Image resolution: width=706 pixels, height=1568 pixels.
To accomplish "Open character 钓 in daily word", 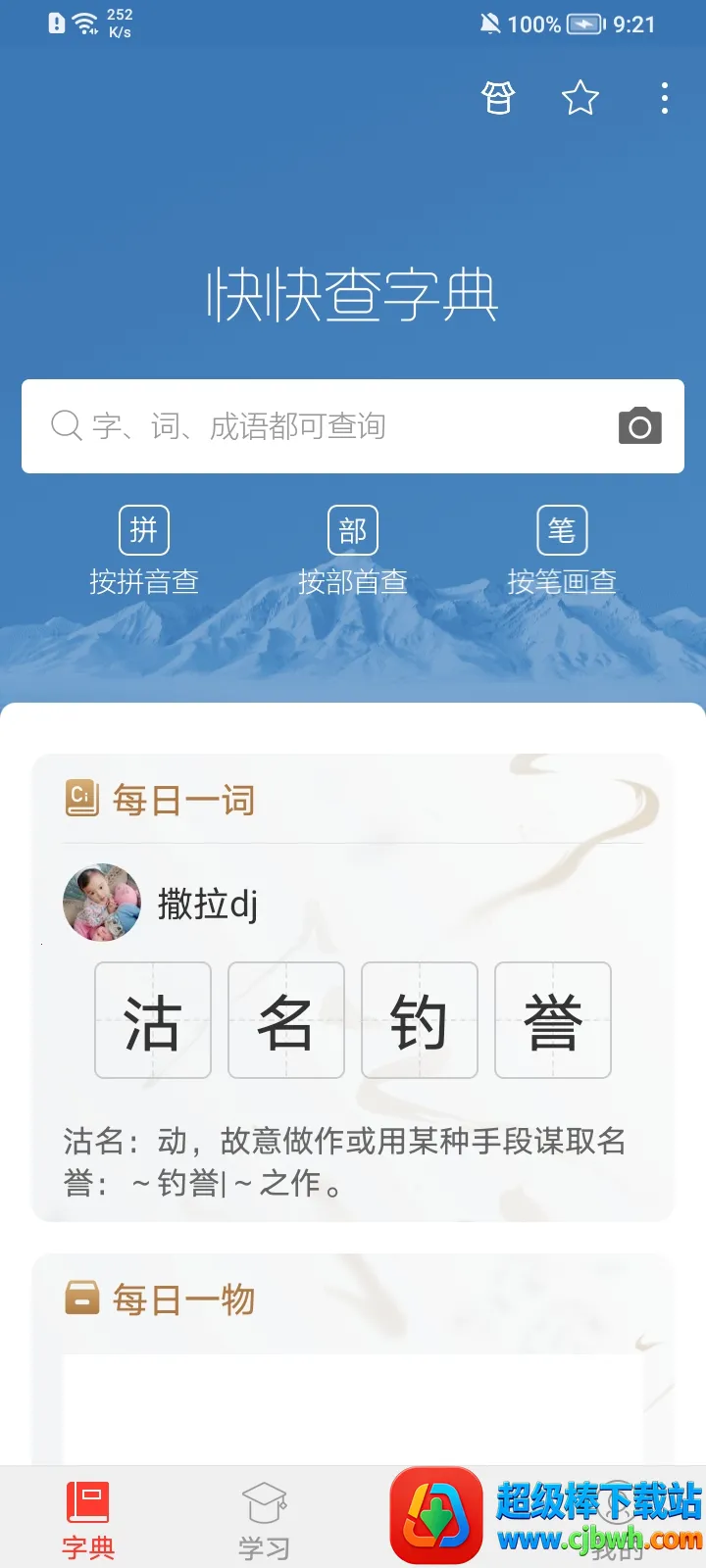I will (x=420, y=1020).
